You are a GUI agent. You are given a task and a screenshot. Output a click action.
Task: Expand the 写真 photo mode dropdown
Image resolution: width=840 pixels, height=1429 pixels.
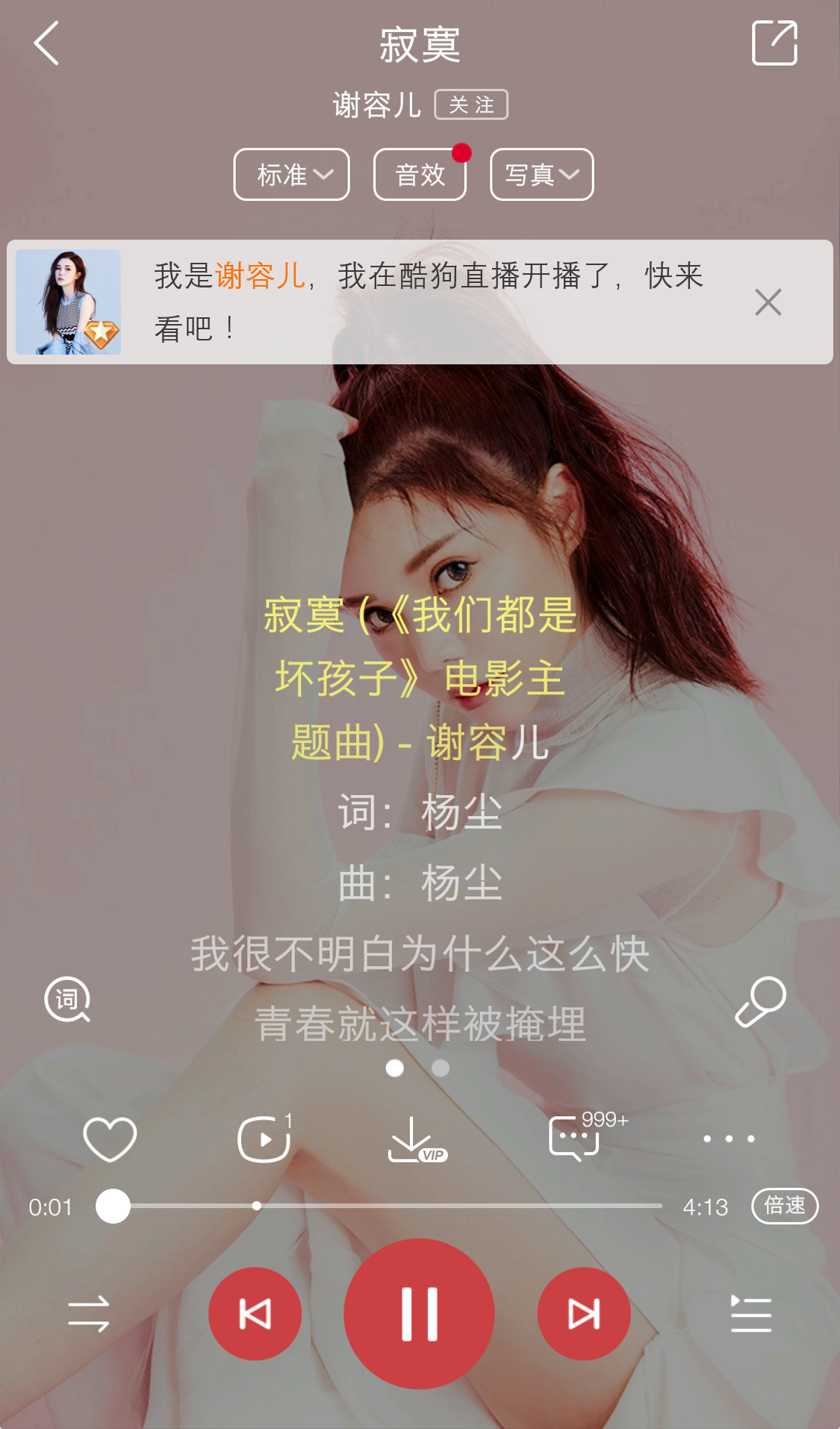tap(542, 173)
